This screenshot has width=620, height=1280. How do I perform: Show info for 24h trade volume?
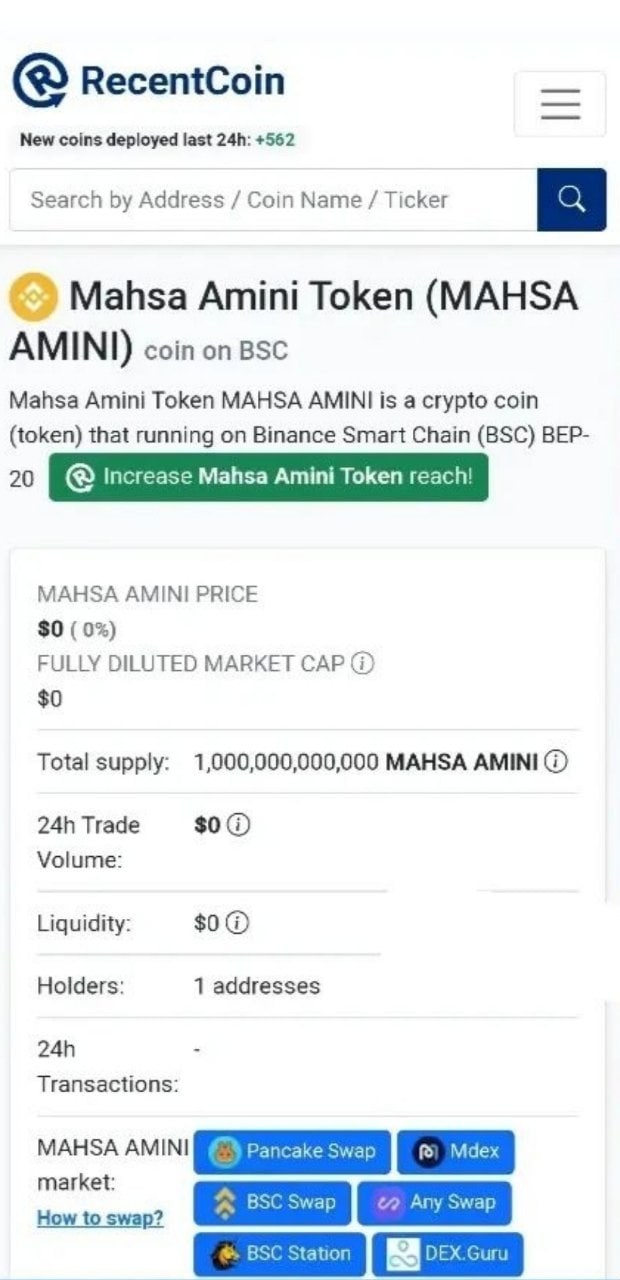pyautogui.click(x=238, y=826)
